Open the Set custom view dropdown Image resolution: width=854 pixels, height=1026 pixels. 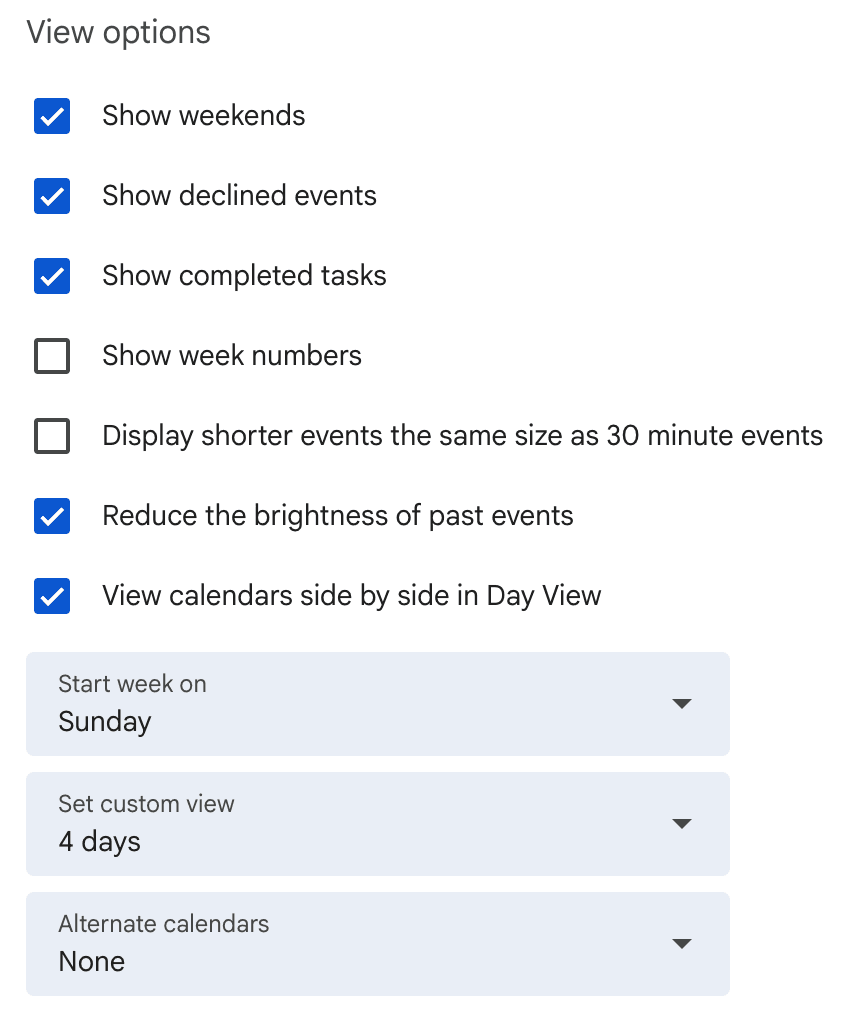point(378,823)
